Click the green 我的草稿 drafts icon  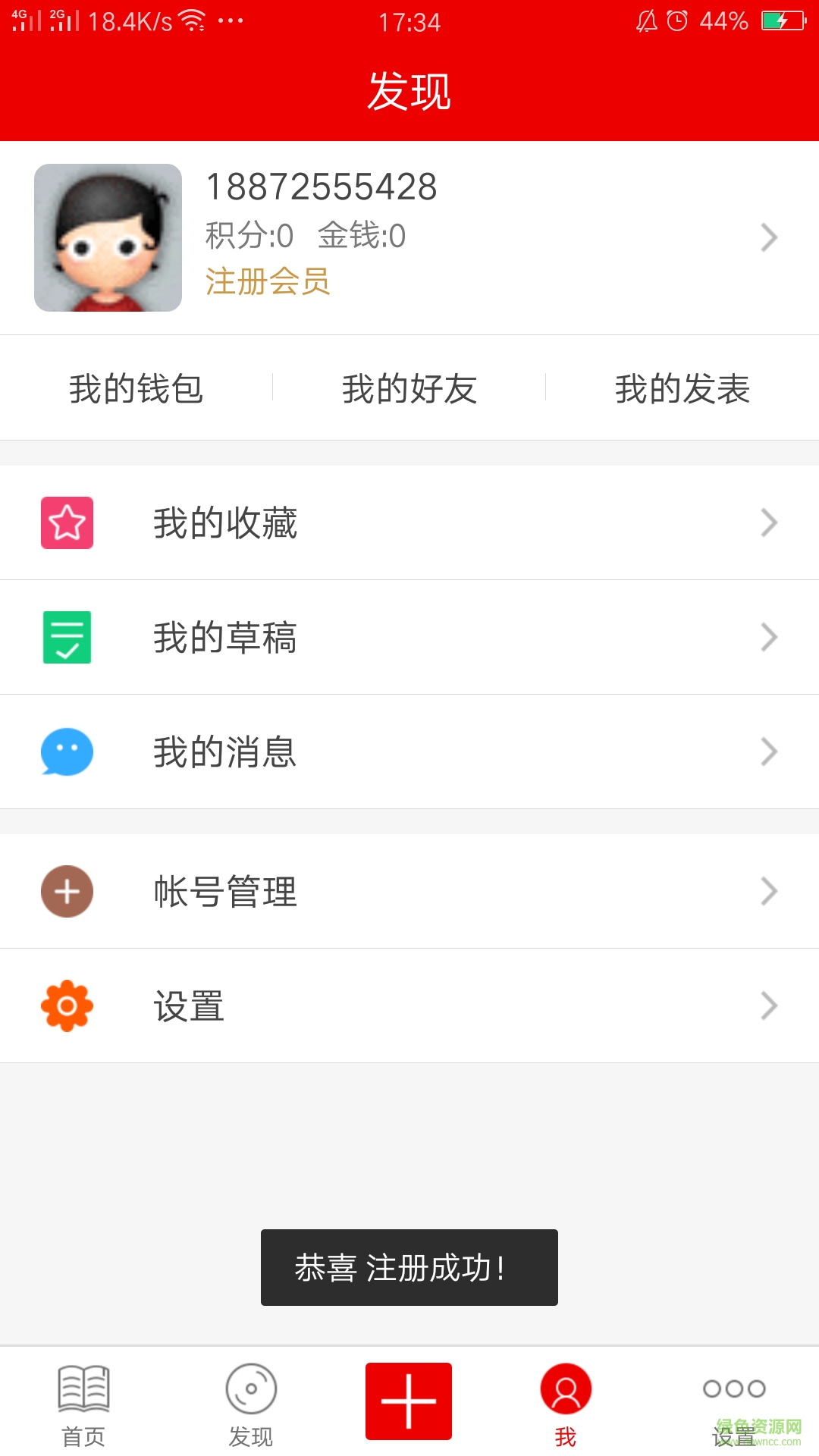click(67, 637)
